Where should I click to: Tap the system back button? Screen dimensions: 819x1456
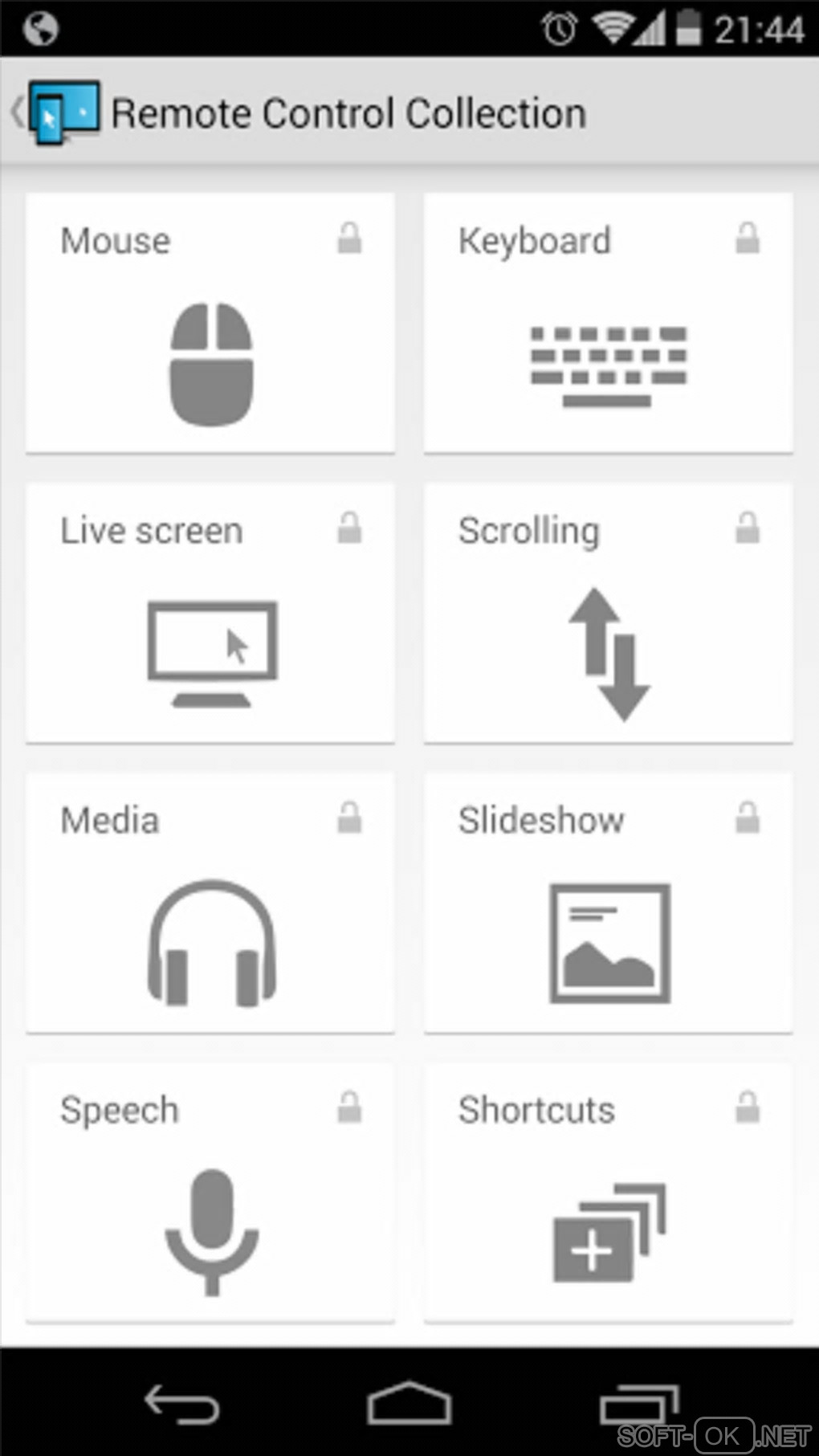tap(181, 1405)
